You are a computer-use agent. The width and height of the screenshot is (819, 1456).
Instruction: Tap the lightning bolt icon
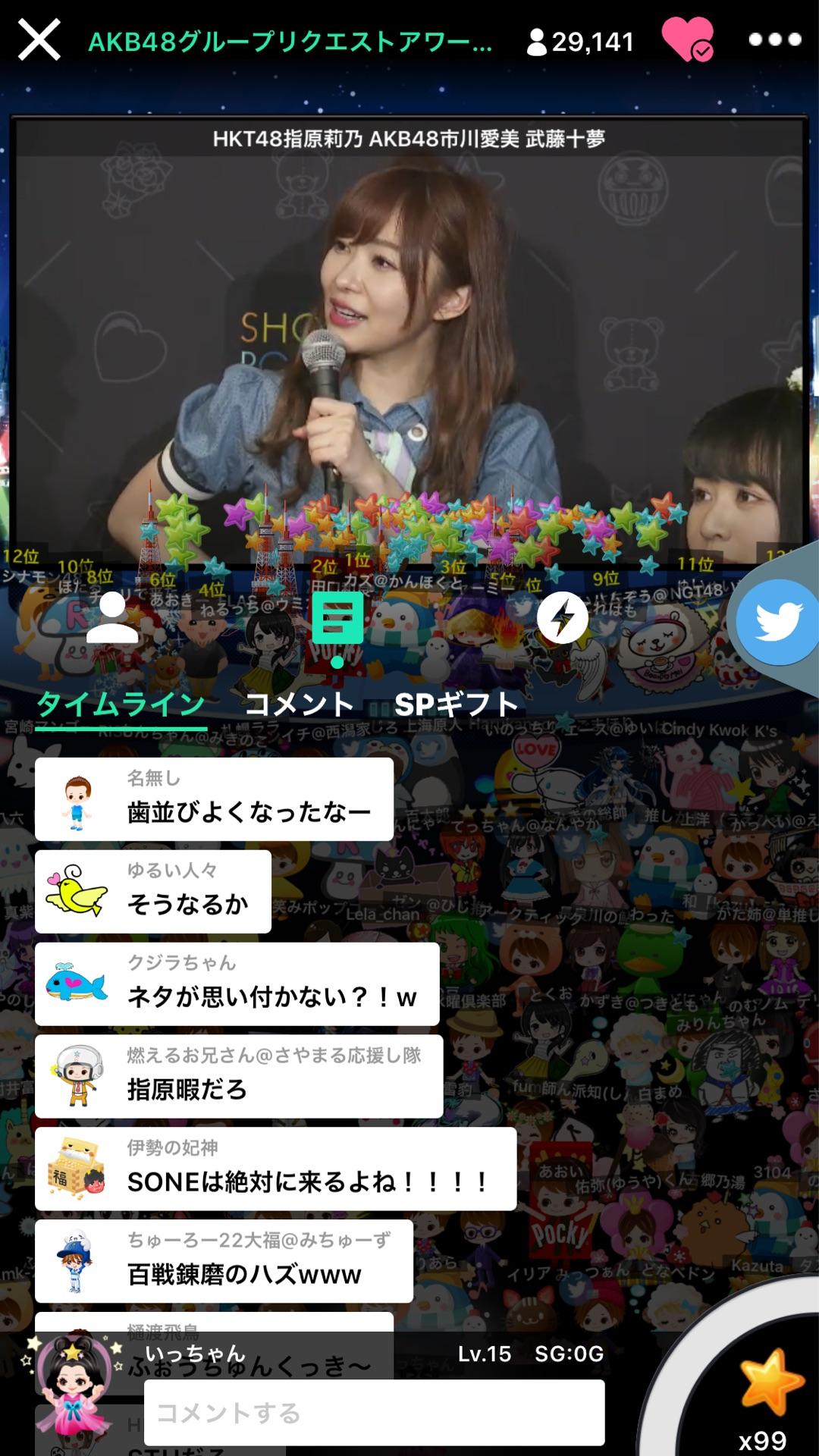pyautogui.click(x=562, y=618)
